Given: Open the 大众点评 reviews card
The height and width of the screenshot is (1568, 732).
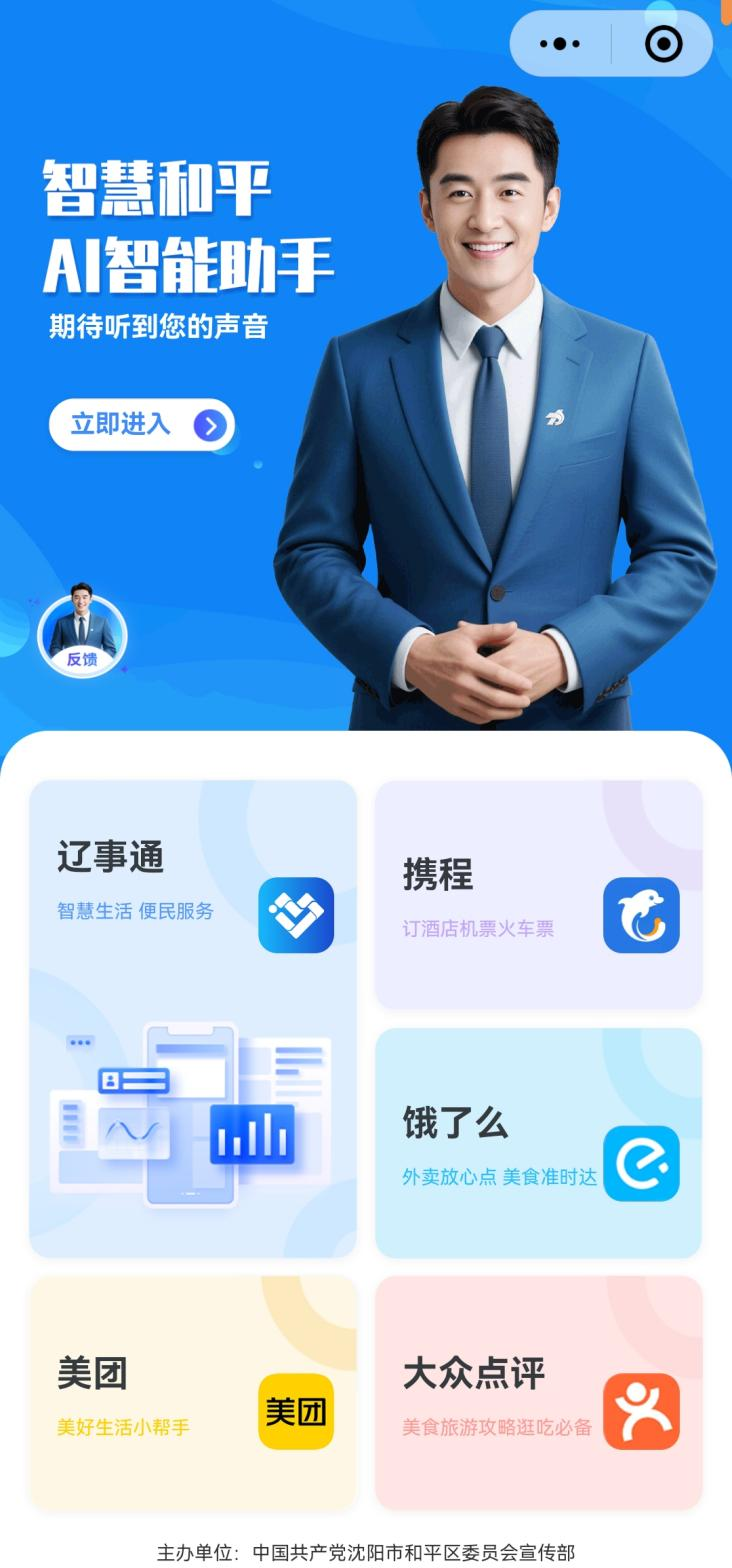Looking at the screenshot, I should click(x=538, y=1392).
